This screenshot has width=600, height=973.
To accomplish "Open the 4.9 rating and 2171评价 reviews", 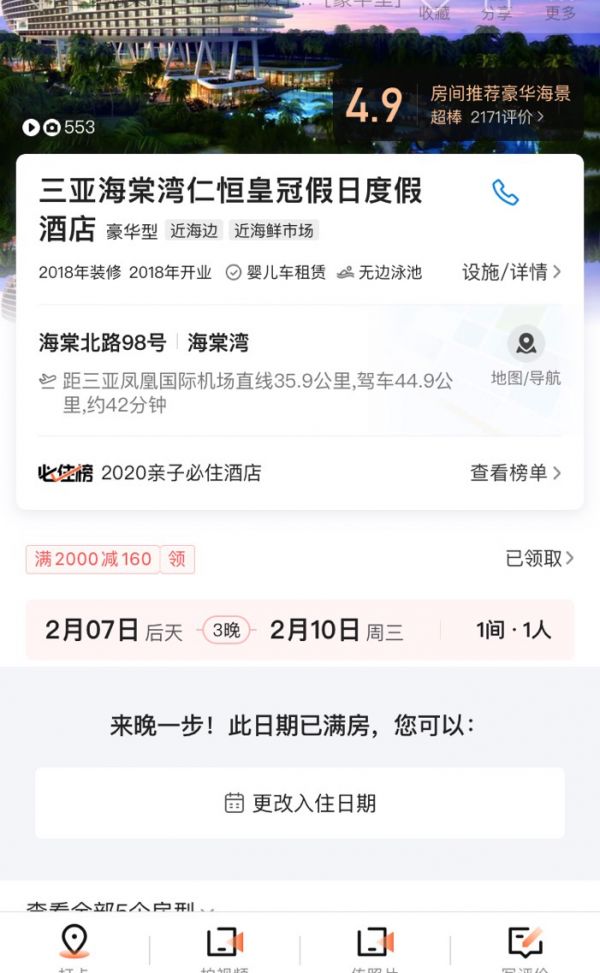I will 458,105.
